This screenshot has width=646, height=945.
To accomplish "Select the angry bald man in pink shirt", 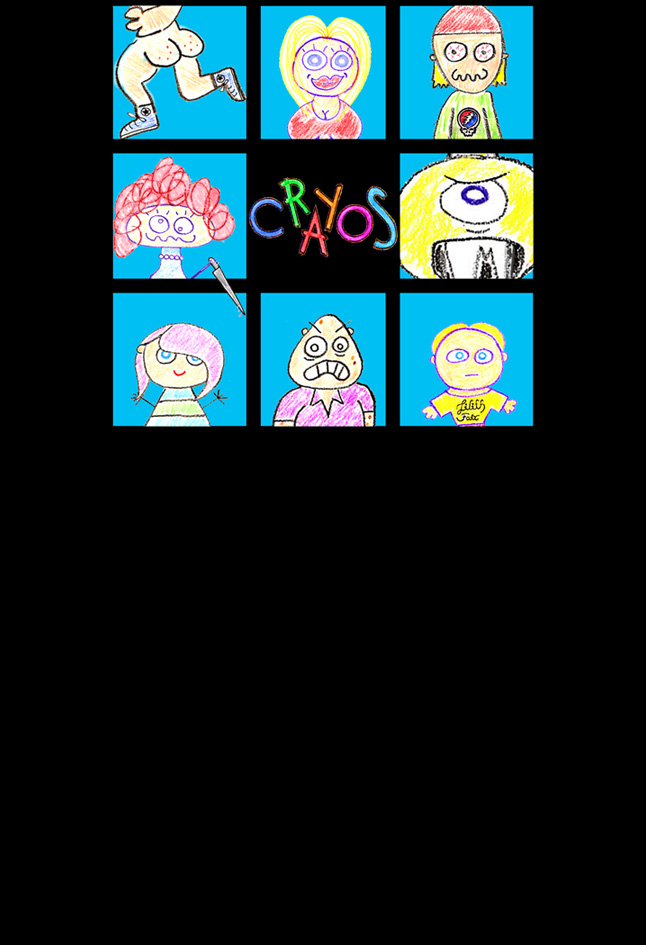I will click(323, 359).
